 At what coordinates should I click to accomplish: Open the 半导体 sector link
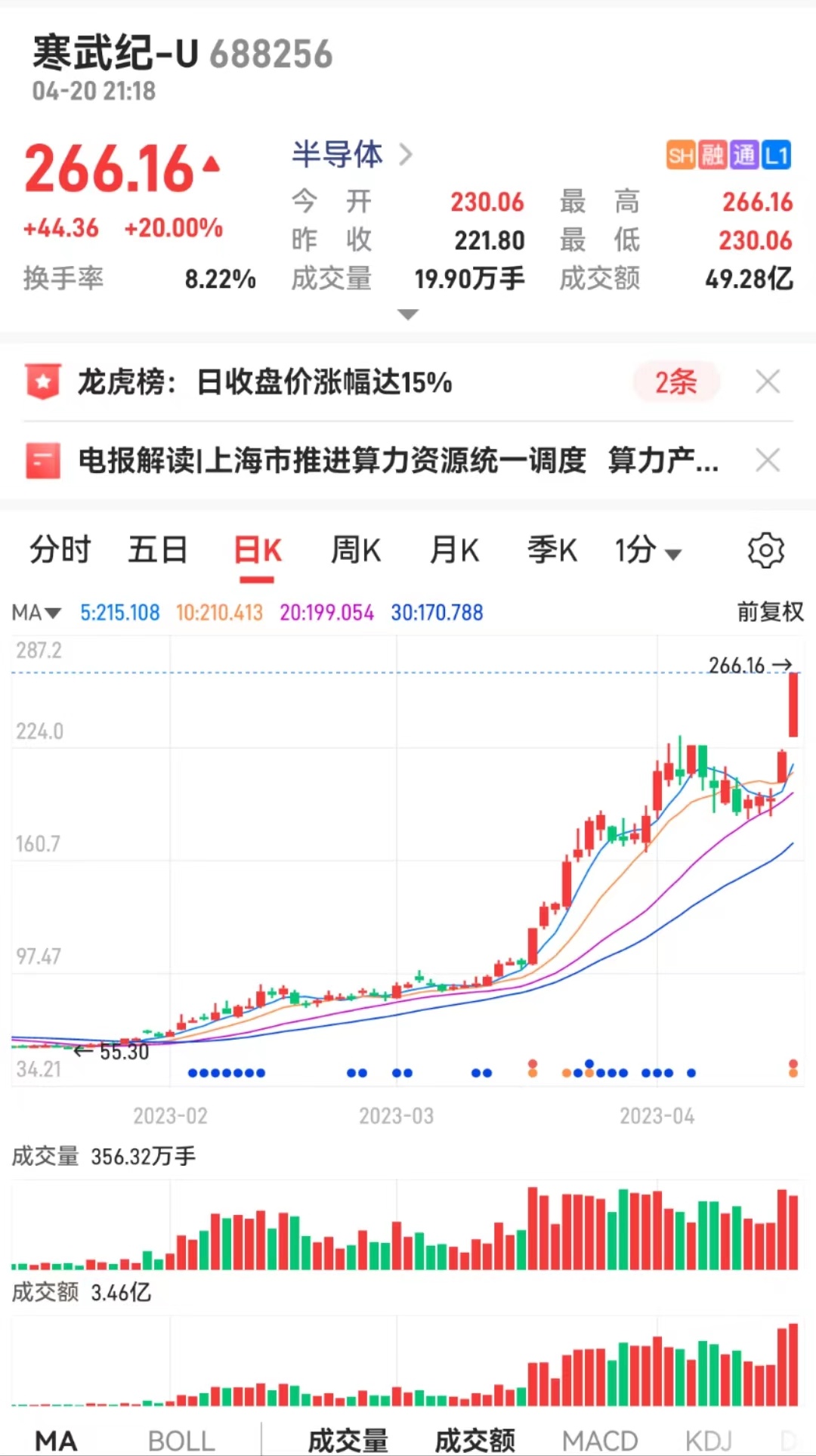tap(351, 155)
